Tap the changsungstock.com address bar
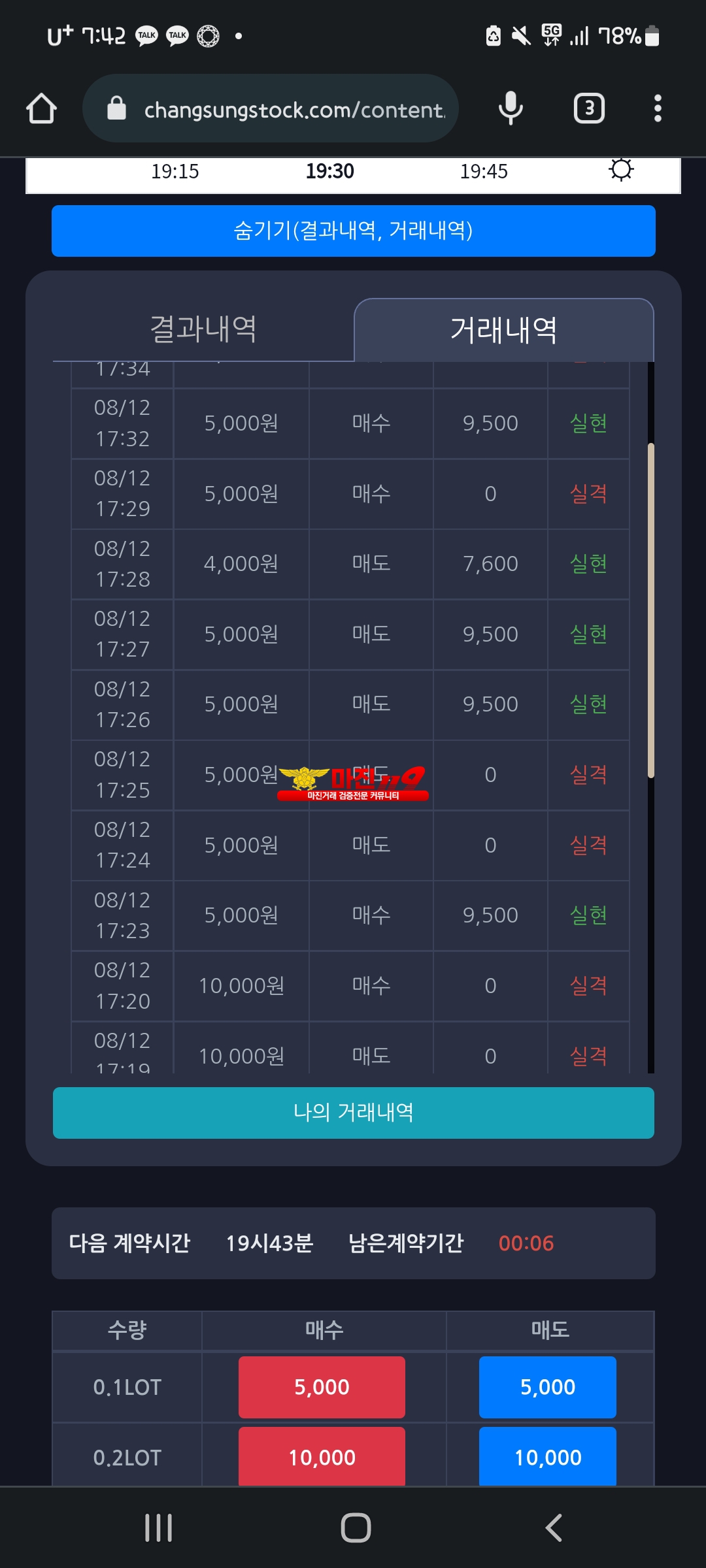This screenshot has width=706, height=1568. (281, 109)
